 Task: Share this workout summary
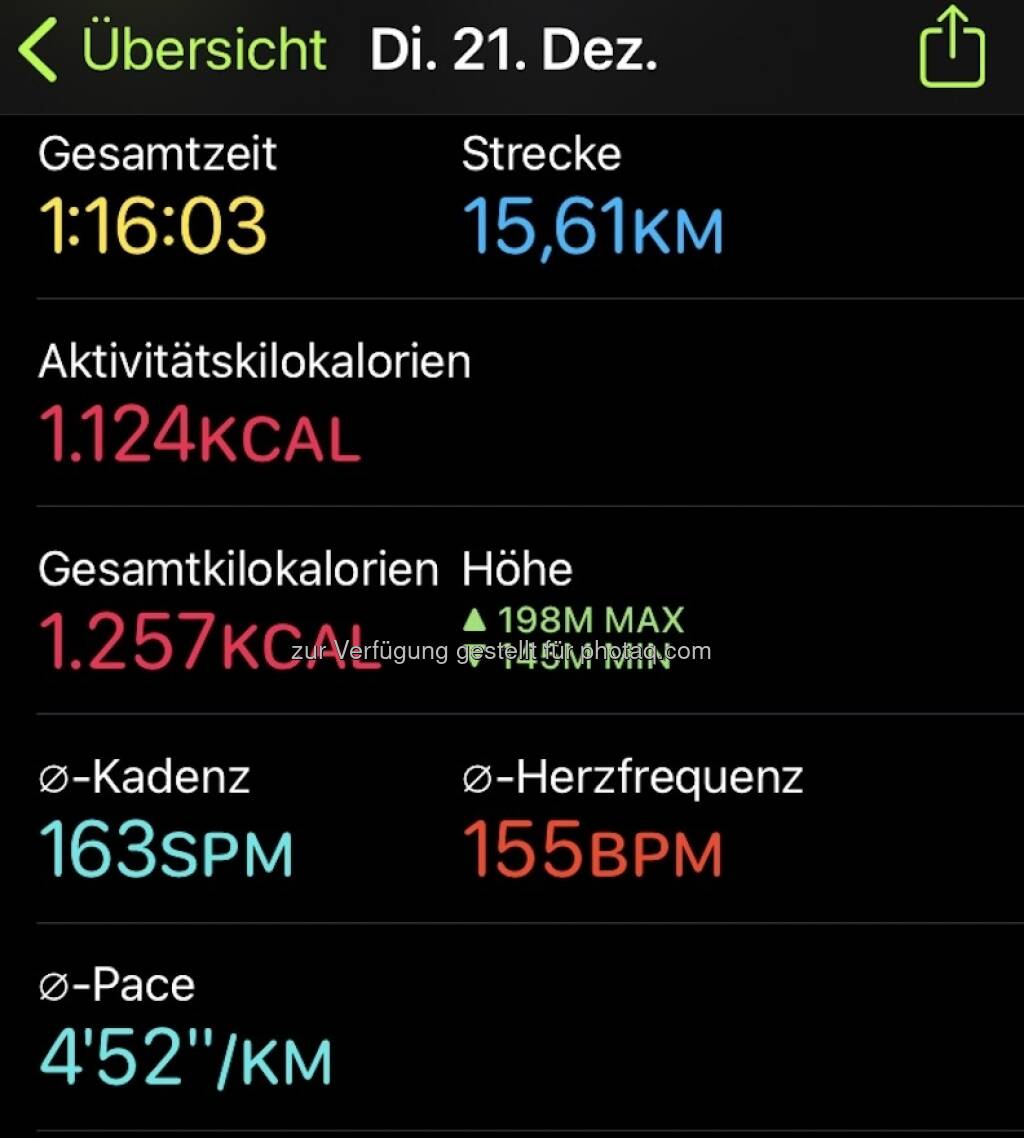951,48
